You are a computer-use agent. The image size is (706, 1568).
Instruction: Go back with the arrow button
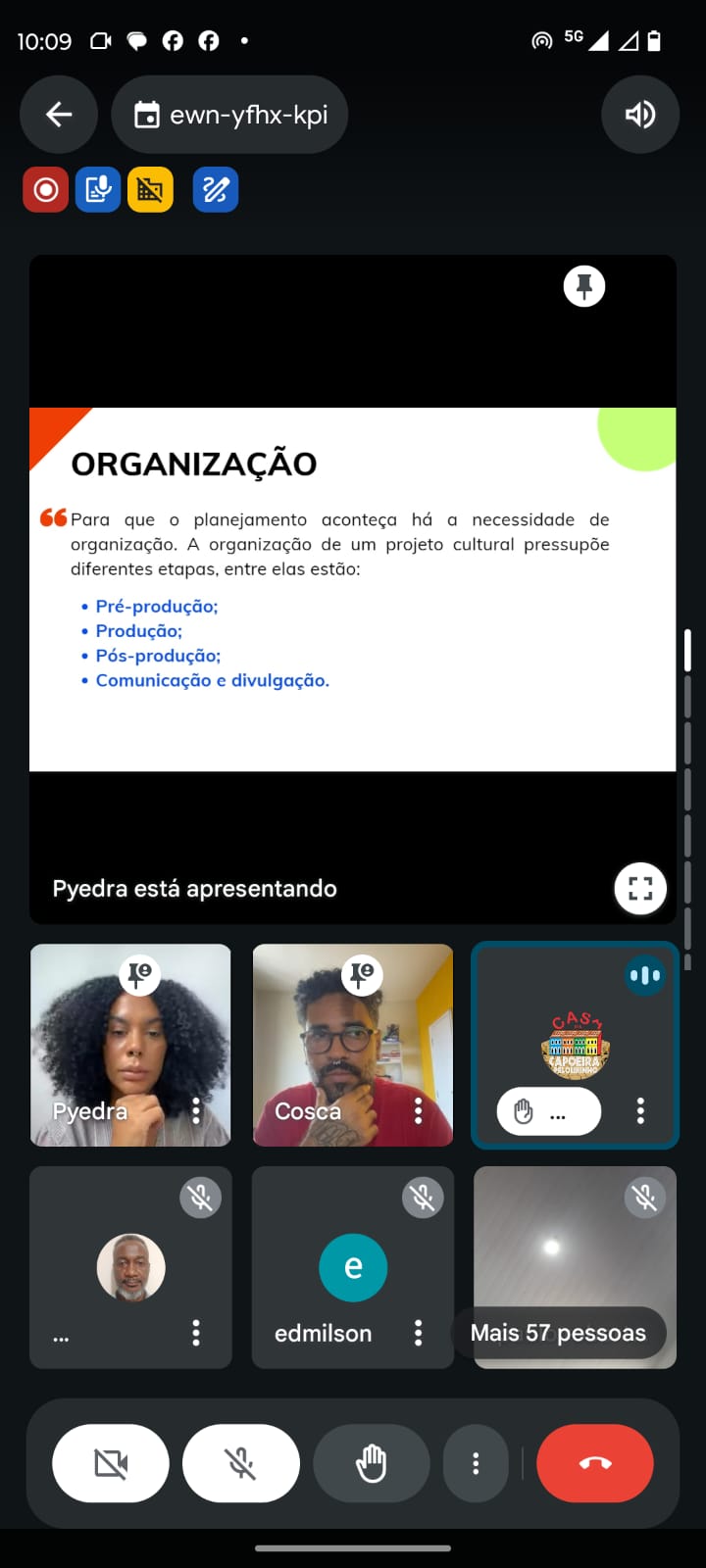[59, 115]
